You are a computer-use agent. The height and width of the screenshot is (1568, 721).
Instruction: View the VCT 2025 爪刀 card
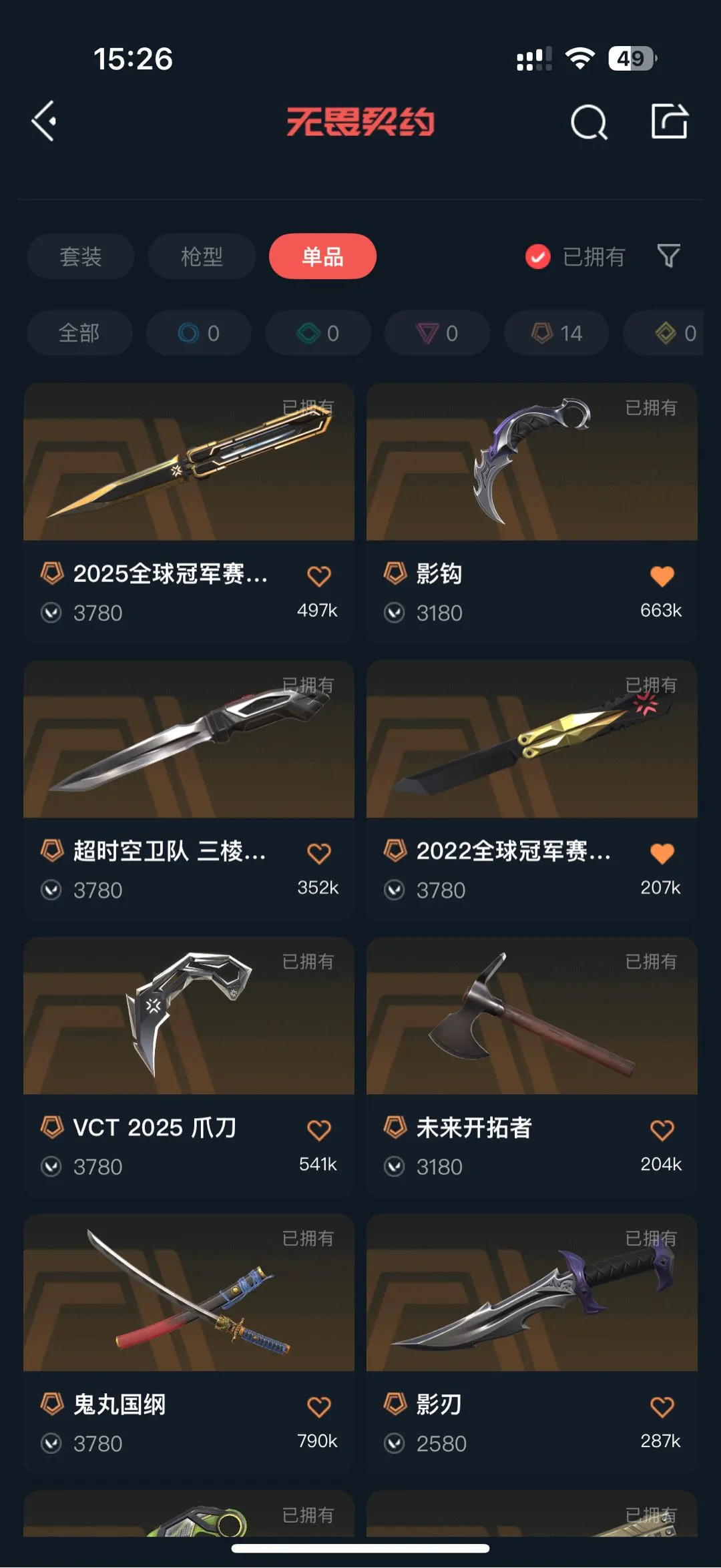tap(188, 1016)
